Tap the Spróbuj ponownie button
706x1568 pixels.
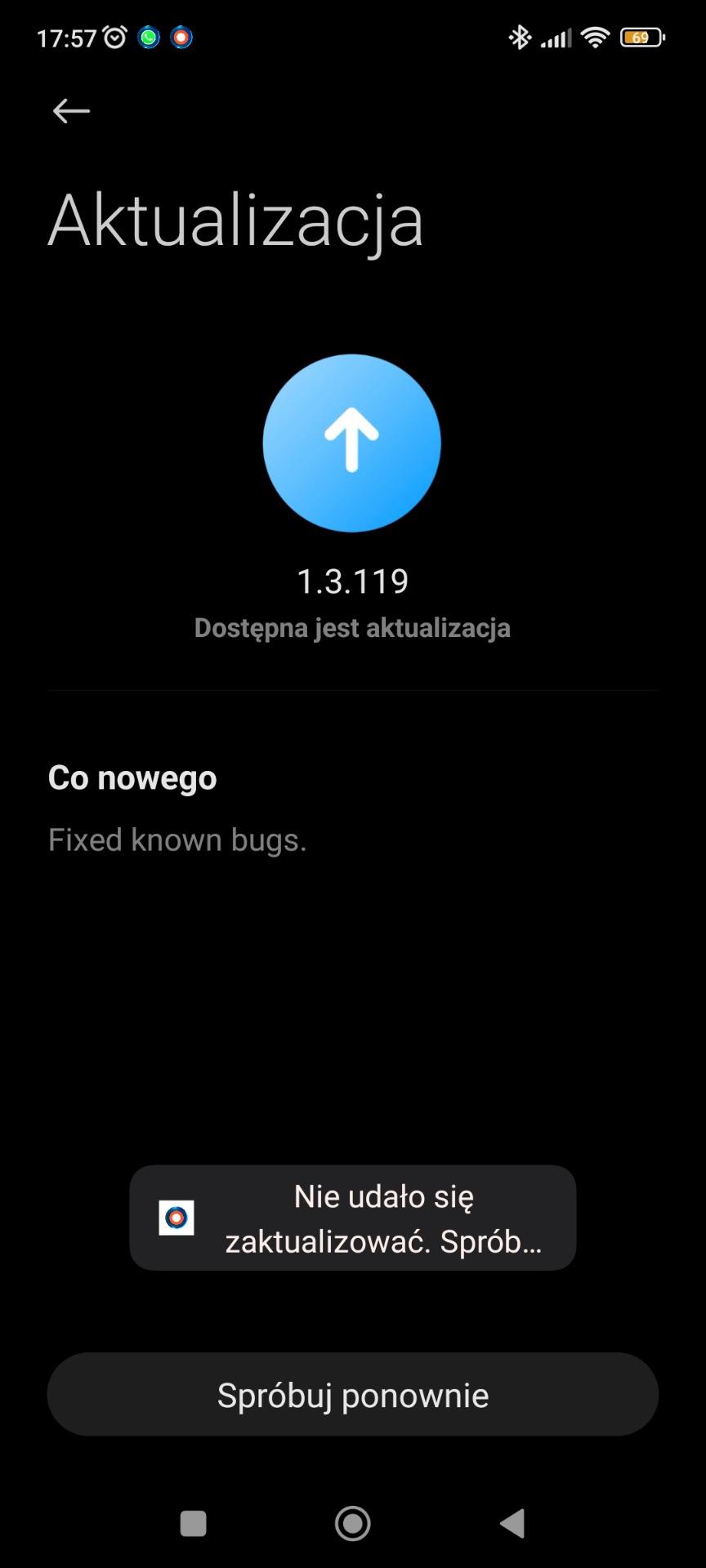pyautogui.click(x=353, y=1395)
